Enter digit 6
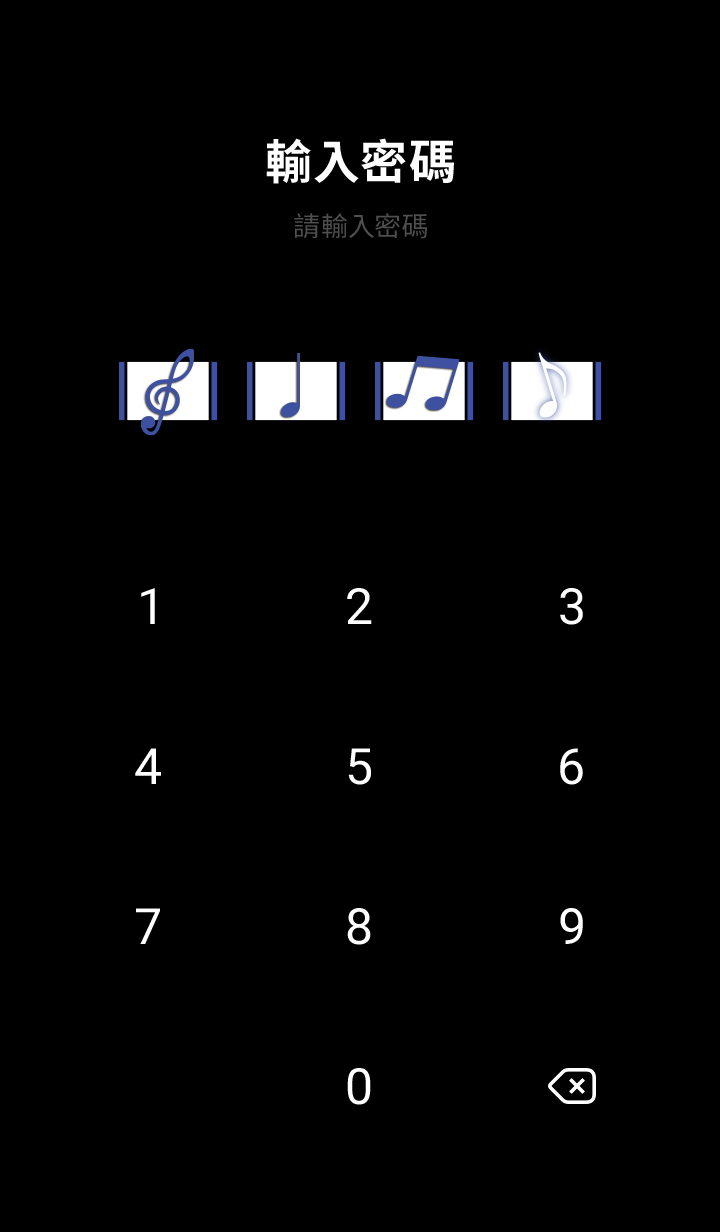Viewport: 720px width, 1232px height. coord(571,767)
